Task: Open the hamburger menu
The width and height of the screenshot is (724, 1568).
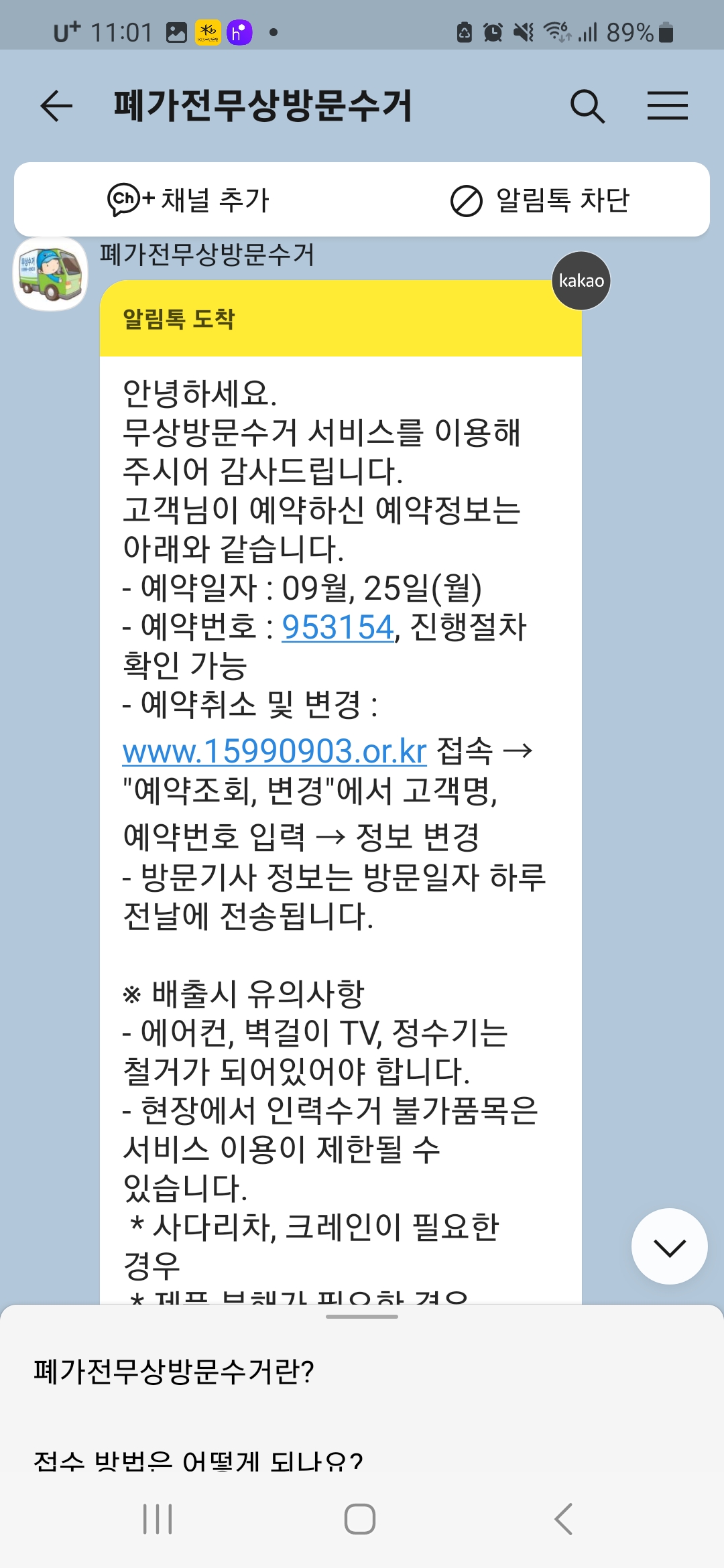Action: point(667,106)
